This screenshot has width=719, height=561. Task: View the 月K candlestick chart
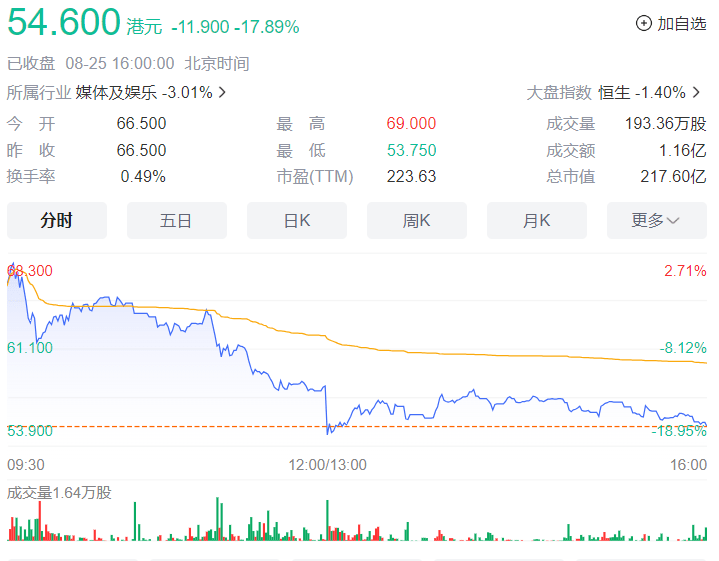(536, 221)
